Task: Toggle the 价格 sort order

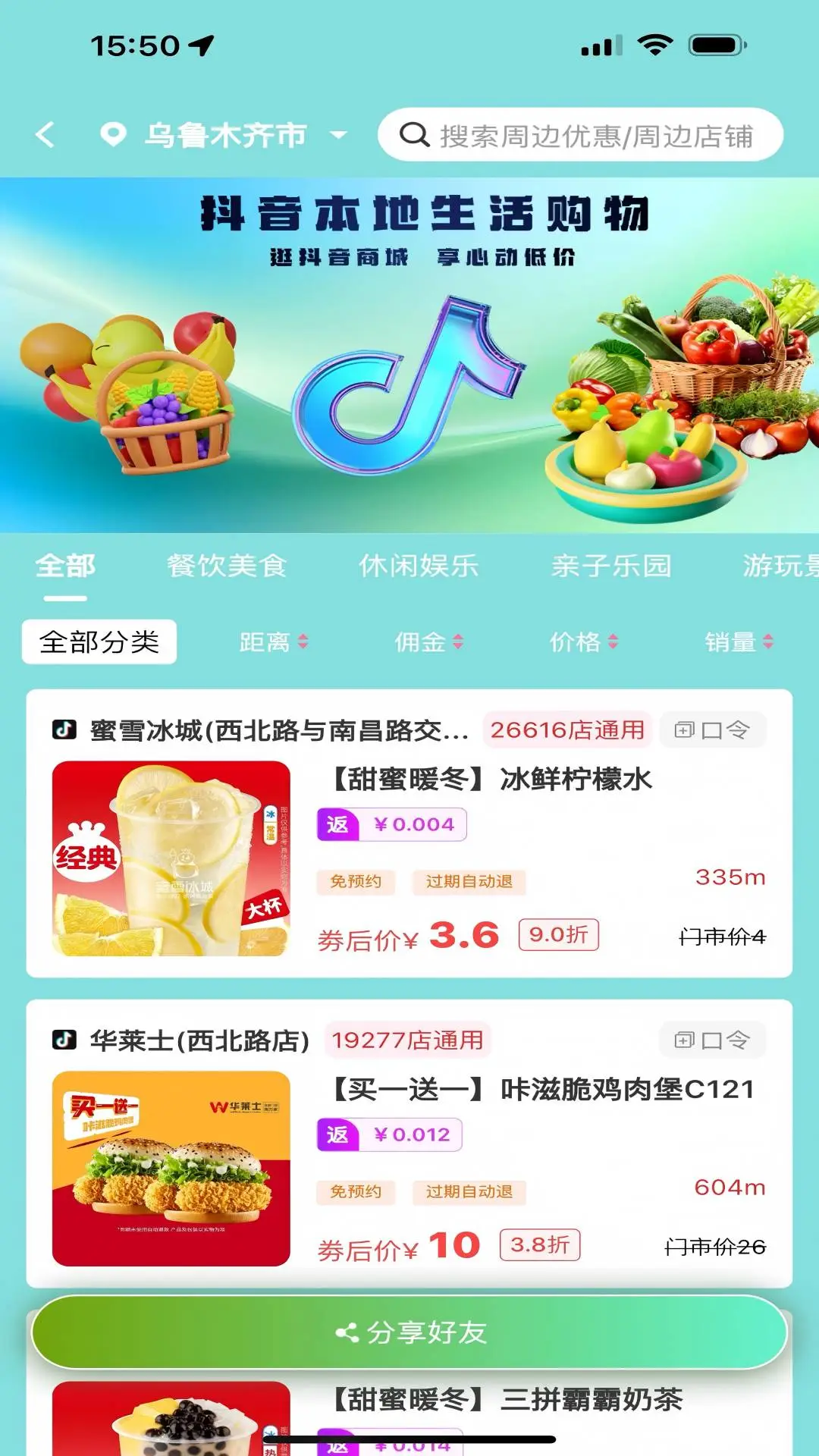Action: [x=584, y=641]
